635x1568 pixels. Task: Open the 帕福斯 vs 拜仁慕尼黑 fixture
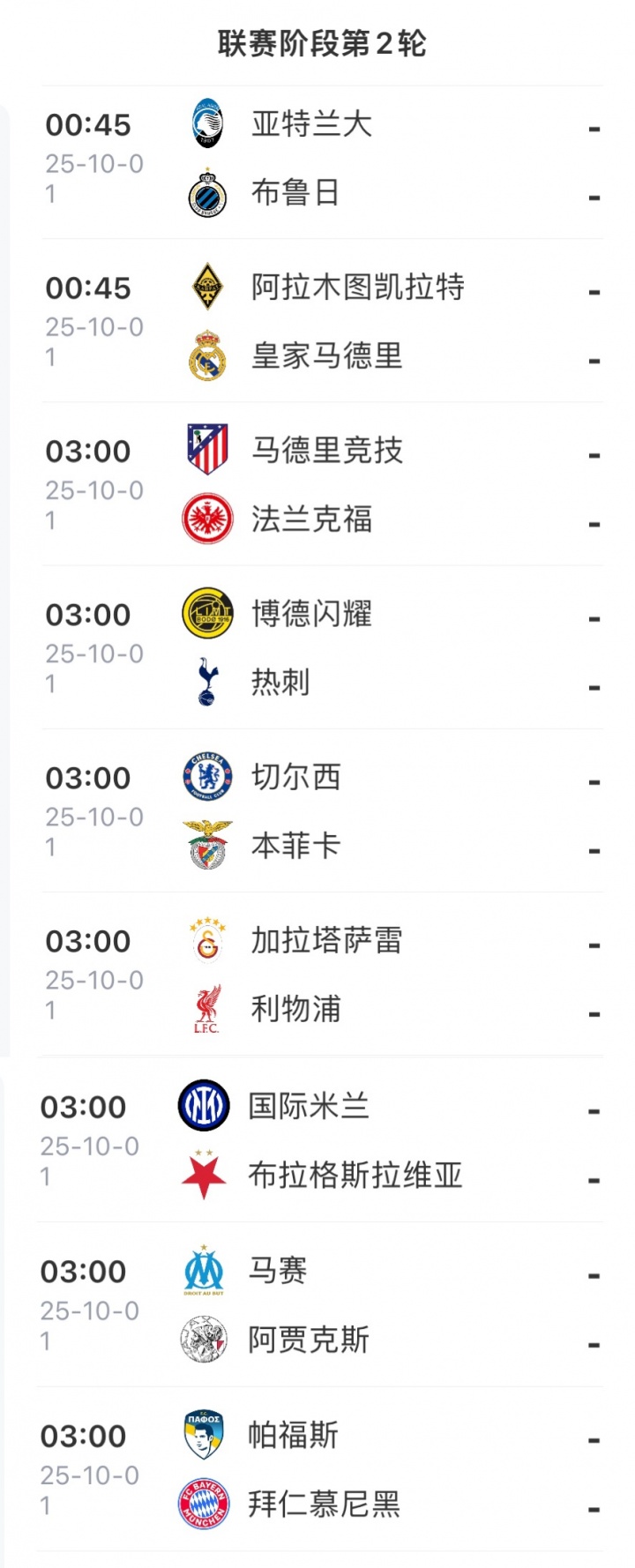click(x=322, y=1470)
